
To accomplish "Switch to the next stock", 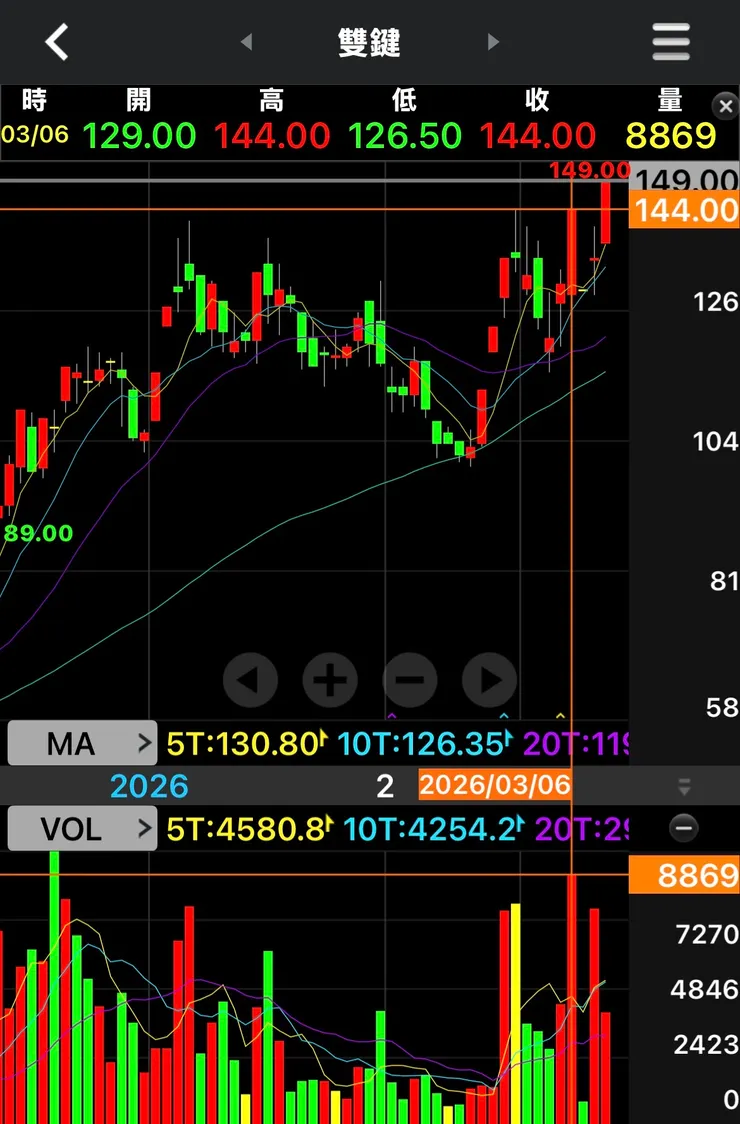I will (492, 42).
